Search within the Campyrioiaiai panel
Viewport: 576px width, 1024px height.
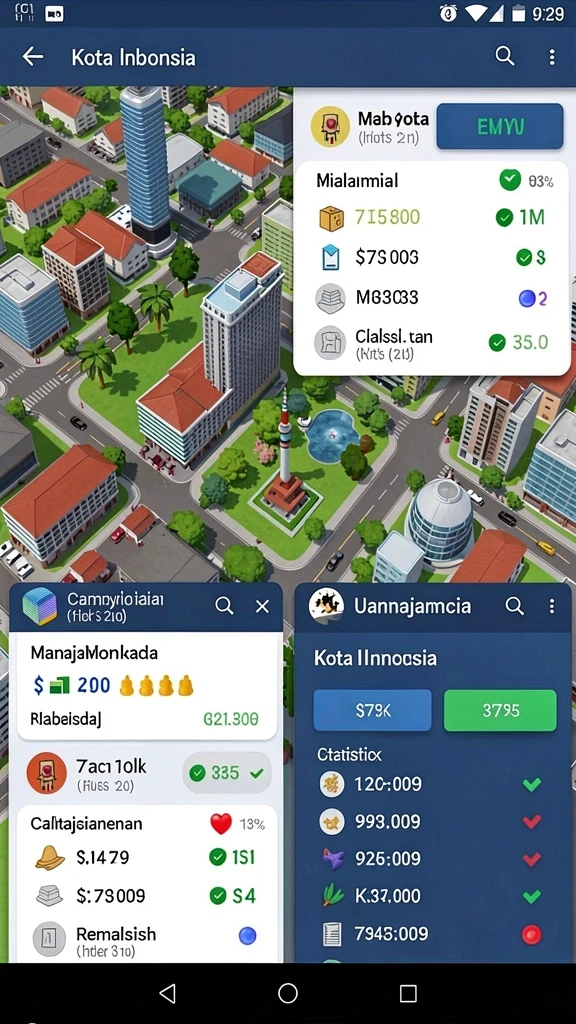coord(224,606)
